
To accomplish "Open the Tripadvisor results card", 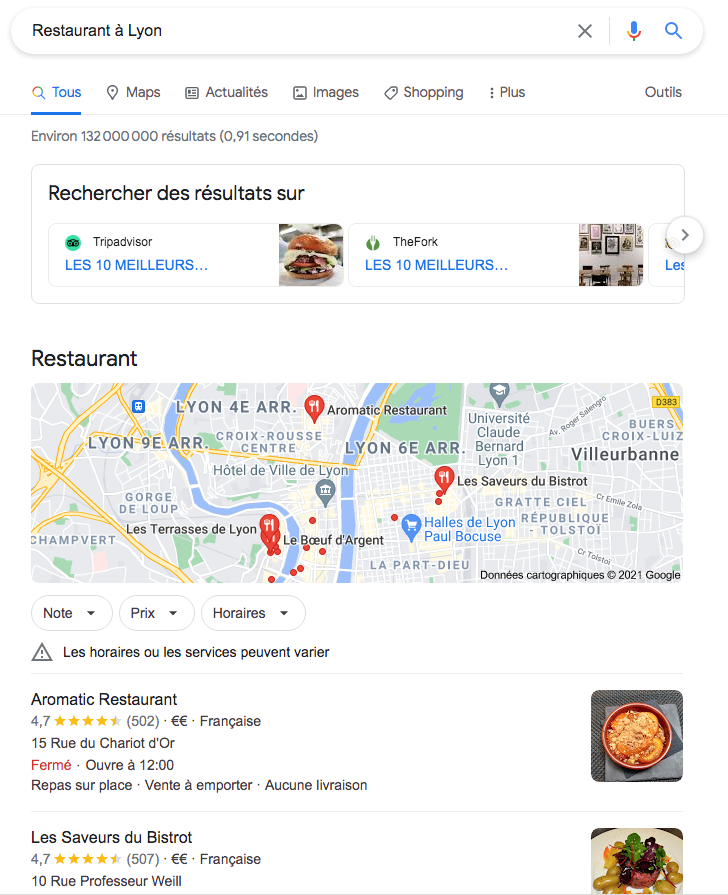I will 196,255.
